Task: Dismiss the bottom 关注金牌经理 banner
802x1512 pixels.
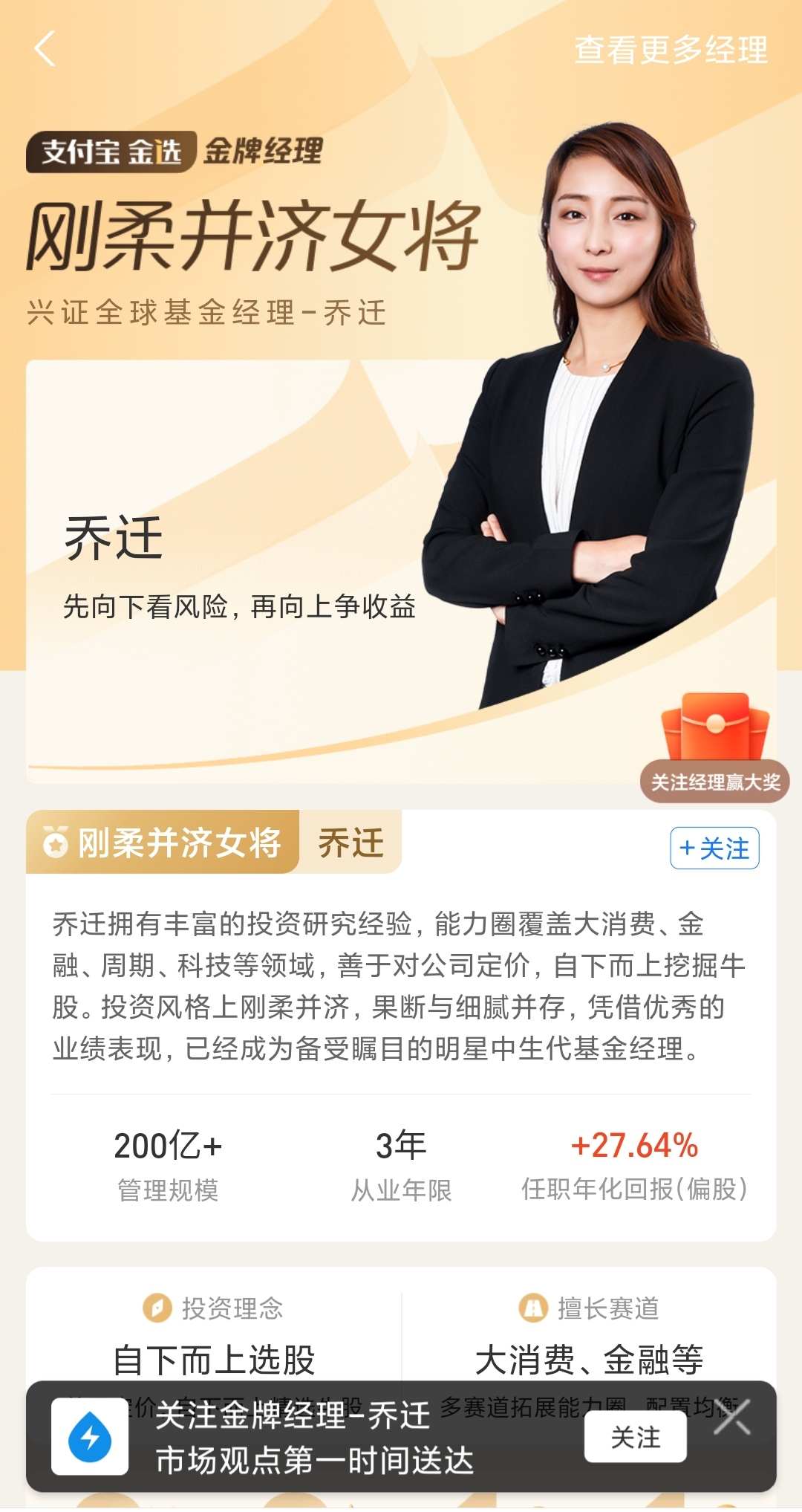Action: pos(732,1418)
